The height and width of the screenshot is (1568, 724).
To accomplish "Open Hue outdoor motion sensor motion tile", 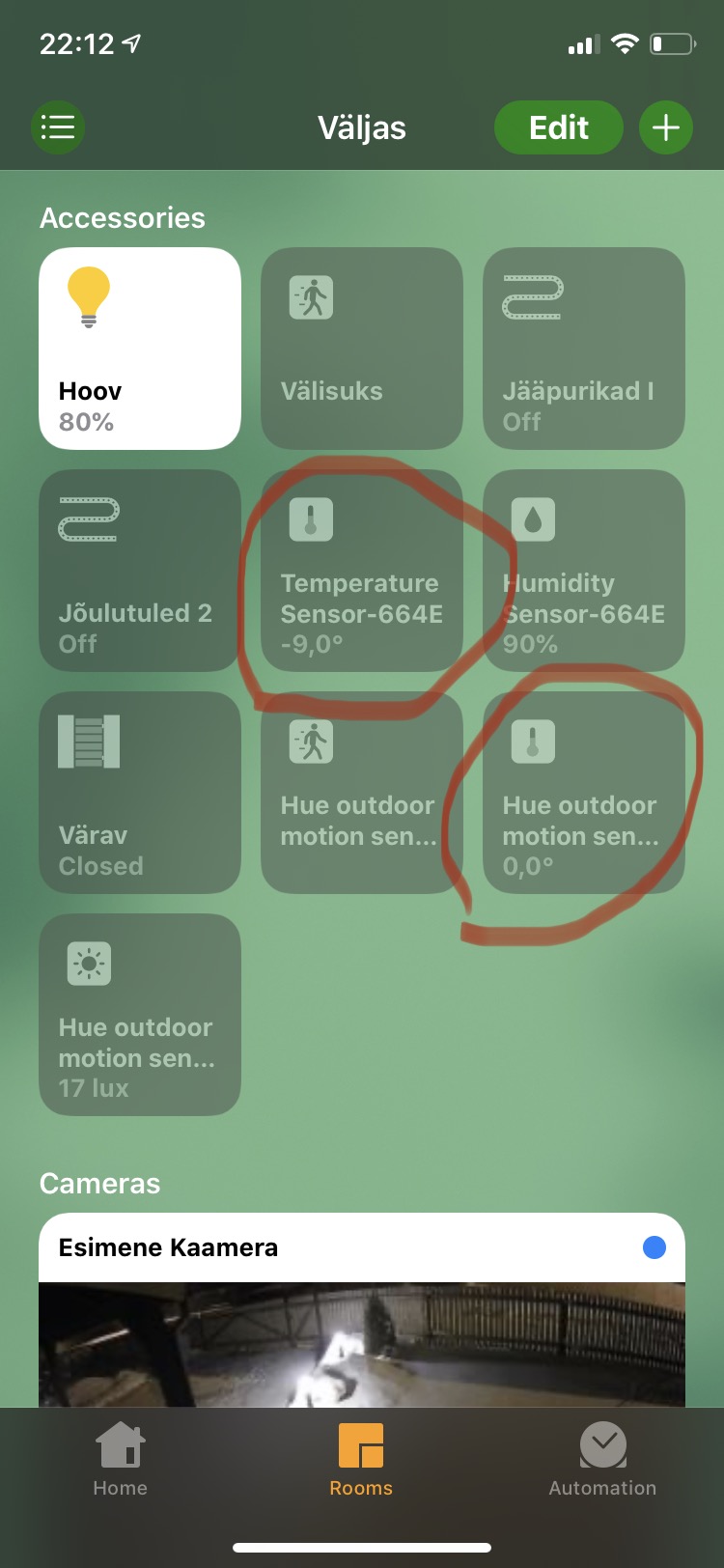I will tap(362, 793).
